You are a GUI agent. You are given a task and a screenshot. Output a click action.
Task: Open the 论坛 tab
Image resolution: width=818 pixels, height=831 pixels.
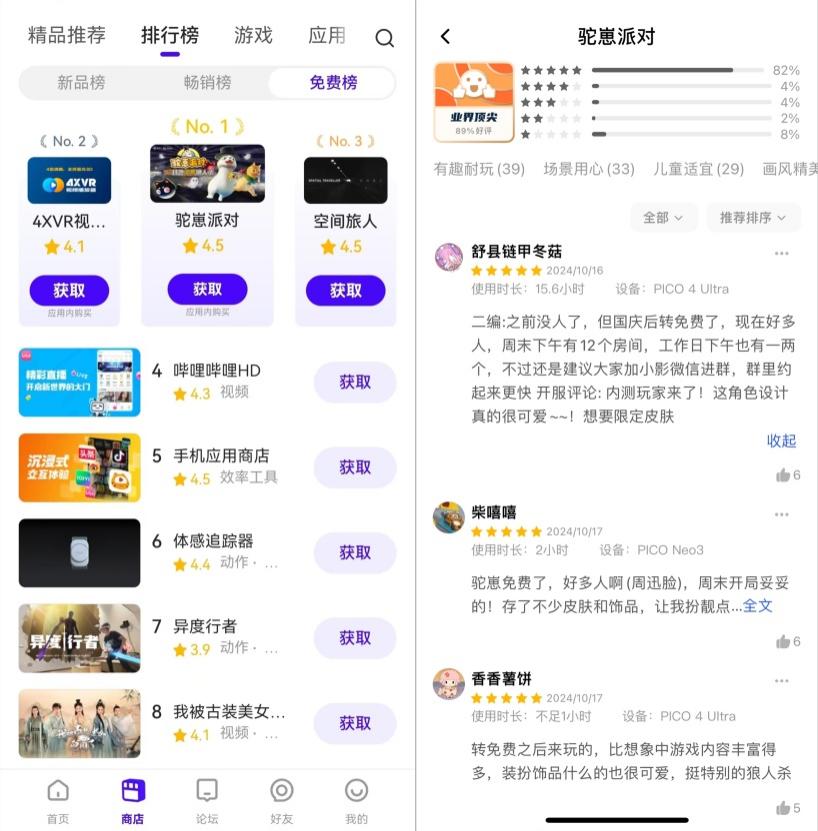pos(207,799)
